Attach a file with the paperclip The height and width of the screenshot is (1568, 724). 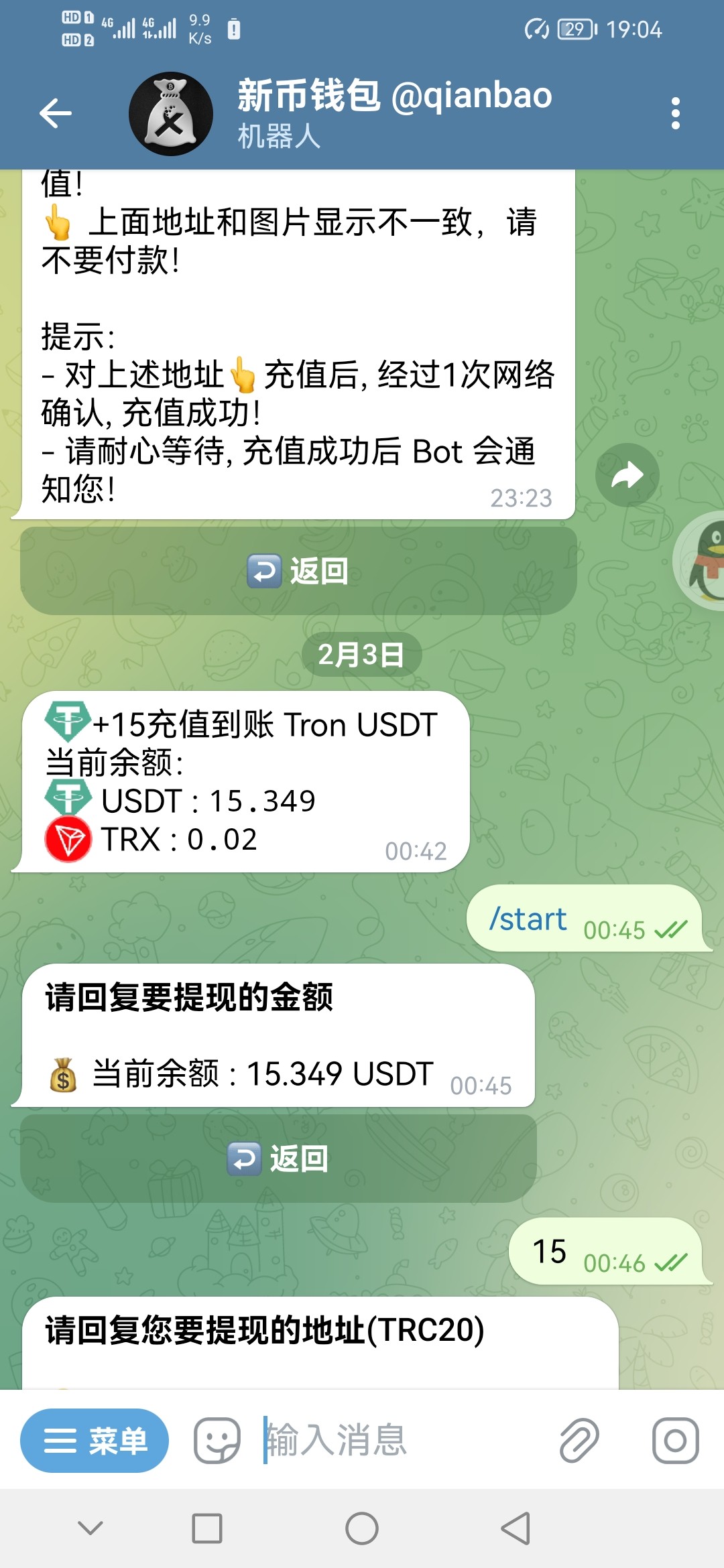[x=579, y=1441]
